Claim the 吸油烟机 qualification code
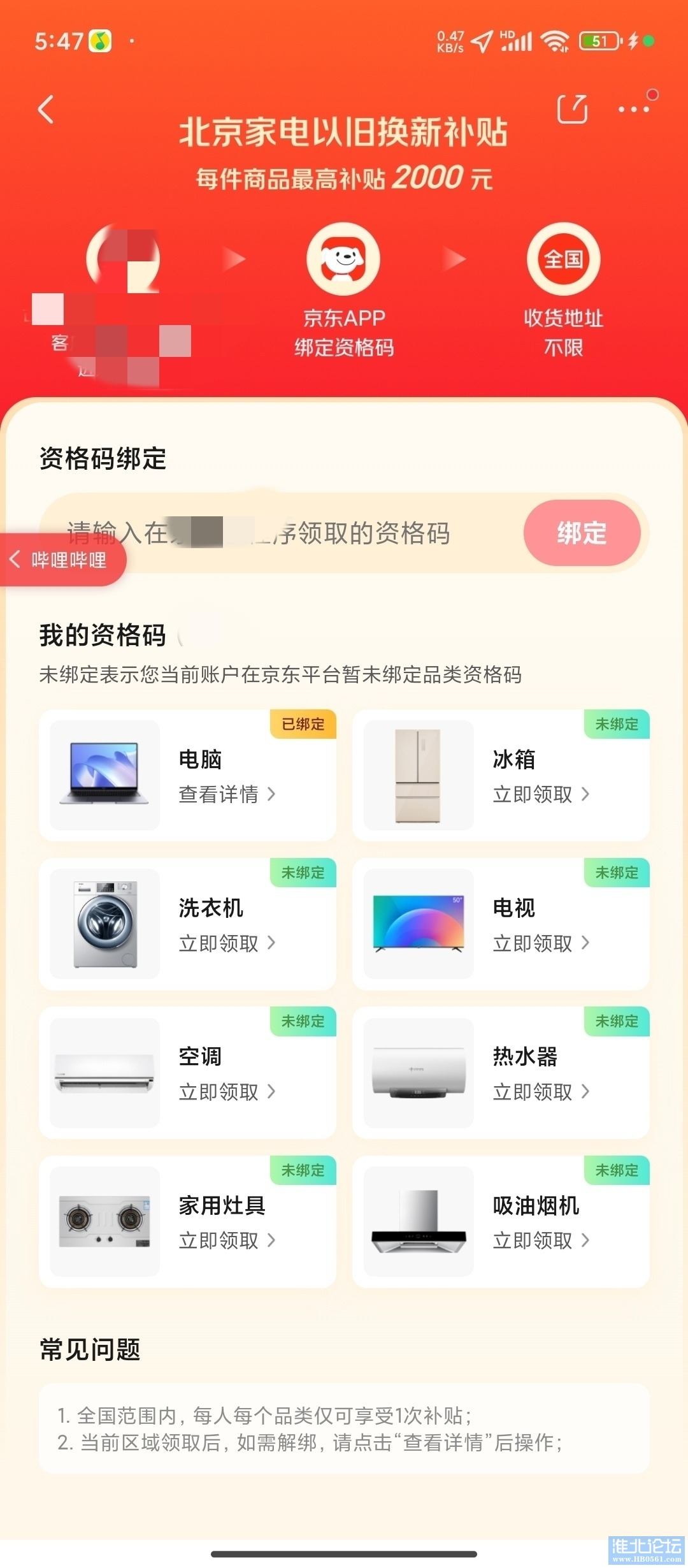This screenshot has width=688, height=1568. point(541,1240)
